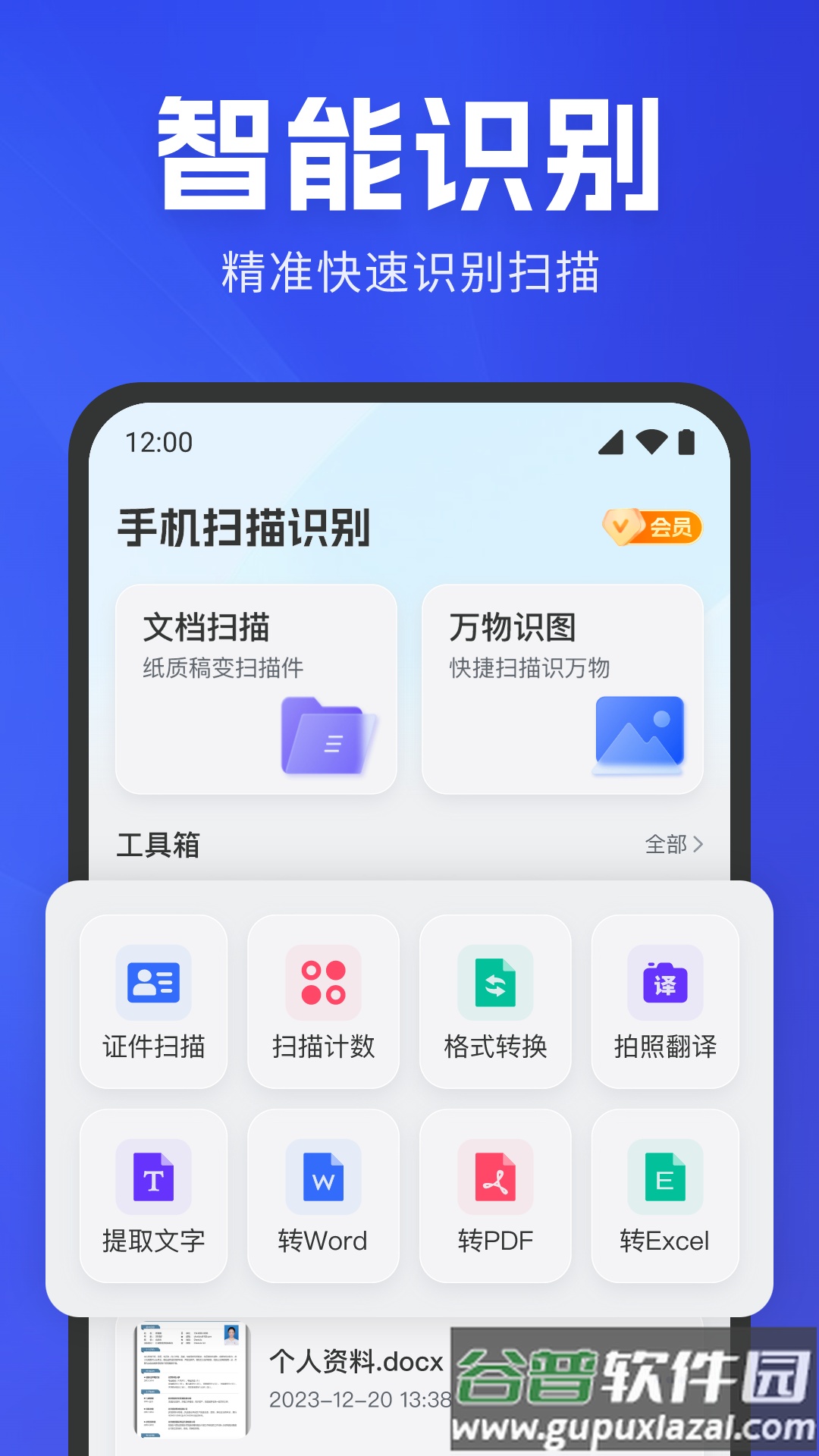The image size is (819, 1456).
Task: Select the 格式转换 format conversion tool
Action: [495, 1003]
